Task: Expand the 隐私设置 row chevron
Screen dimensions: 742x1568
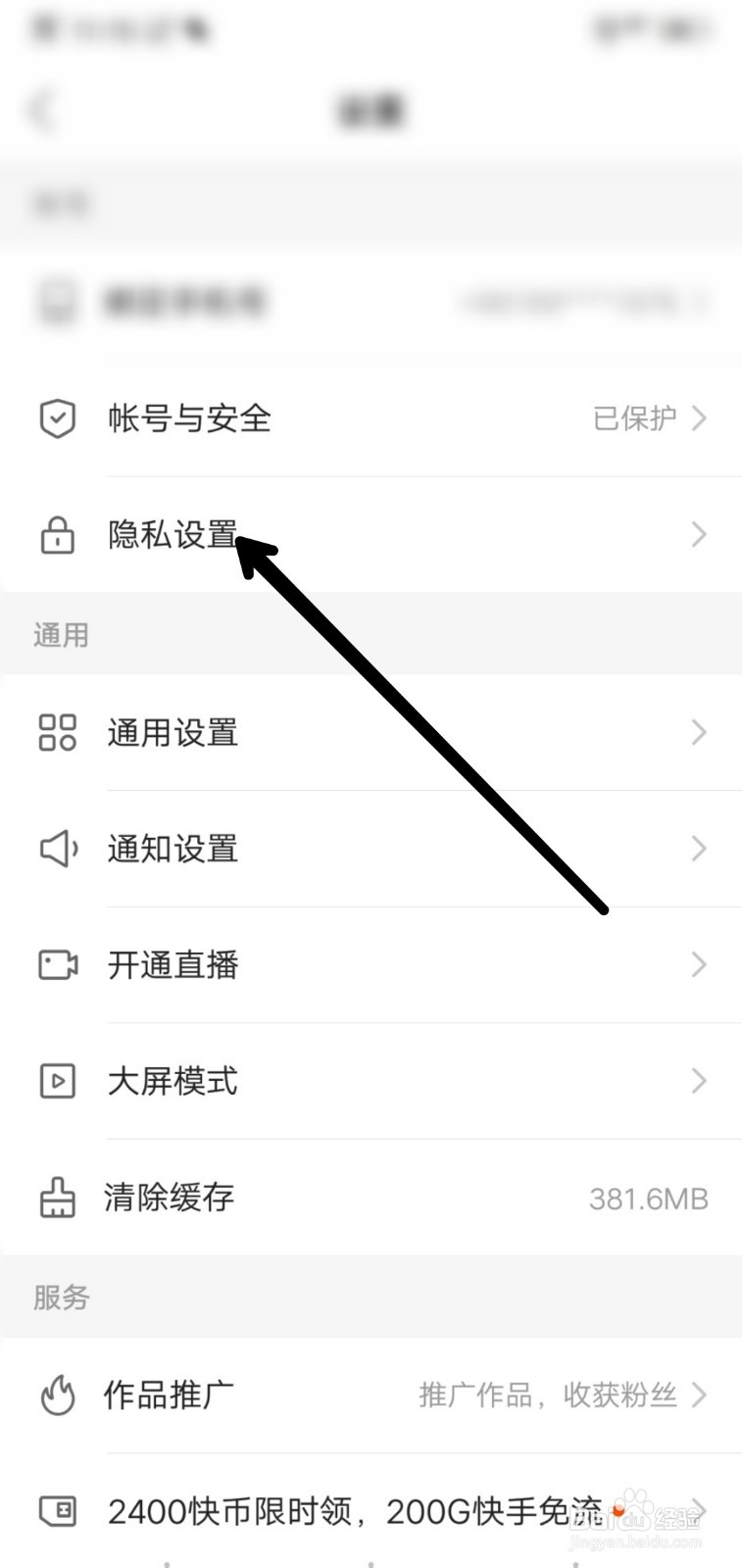Action: point(698,536)
